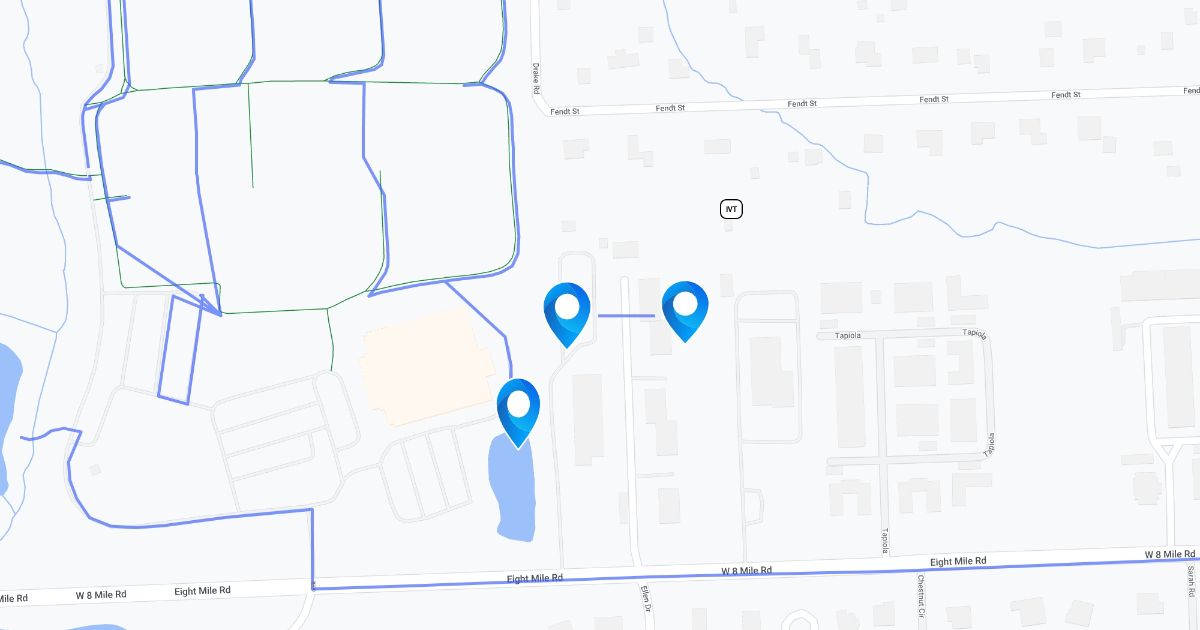Tap the pin on the looped driveway
1200x630 pixels.
567,315
